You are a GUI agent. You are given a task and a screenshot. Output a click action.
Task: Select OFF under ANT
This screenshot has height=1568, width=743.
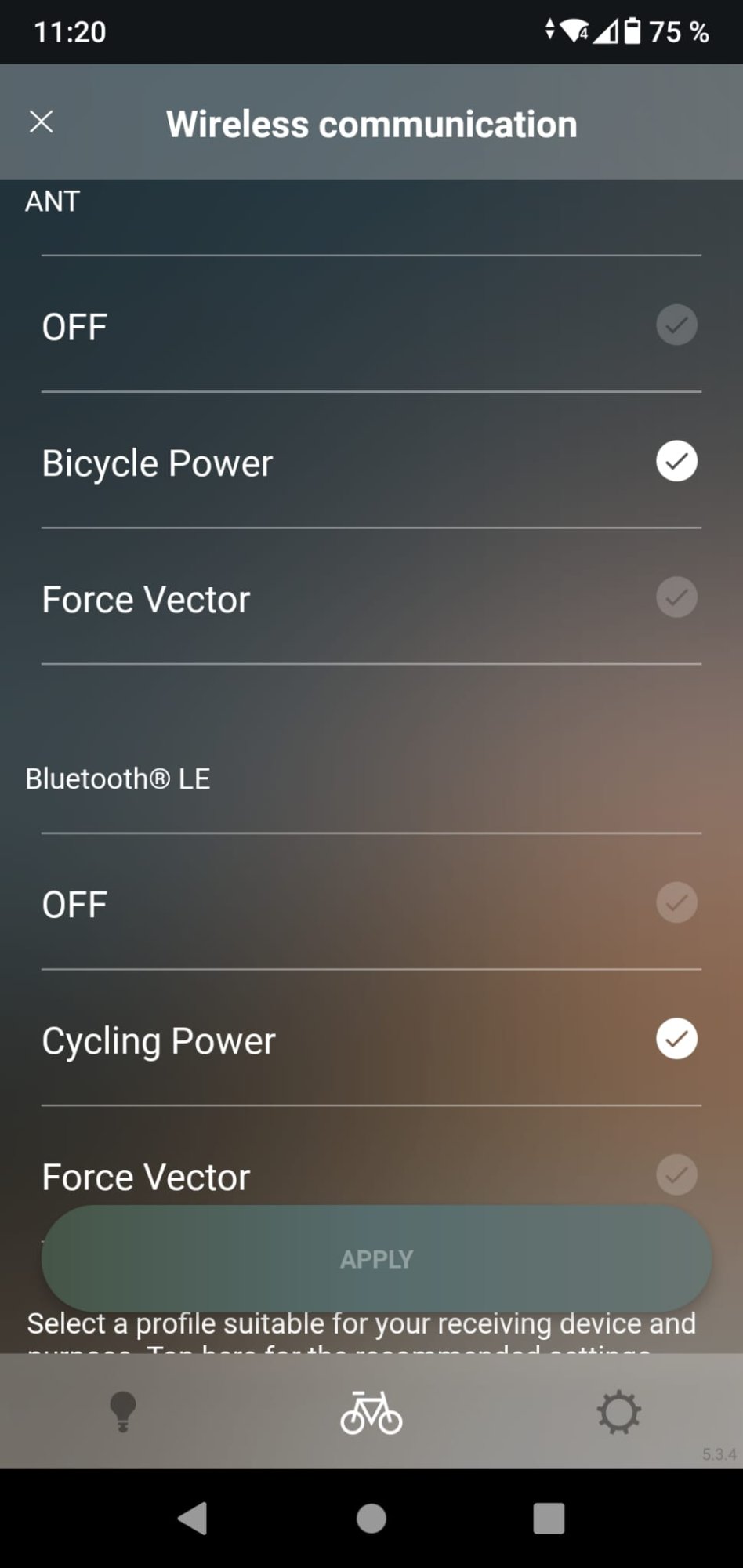(370, 325)
